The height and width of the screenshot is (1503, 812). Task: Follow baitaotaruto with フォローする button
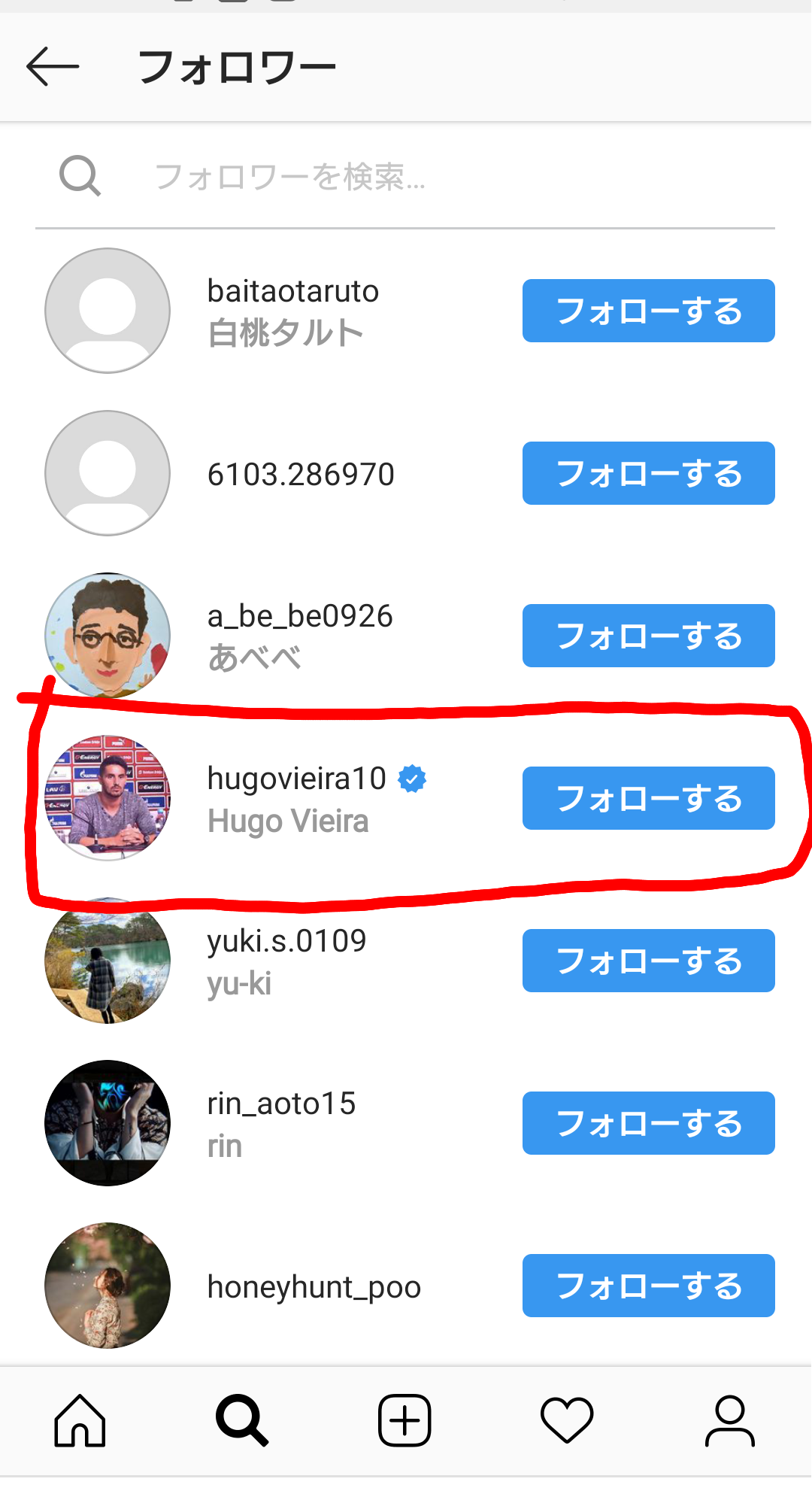648,311
